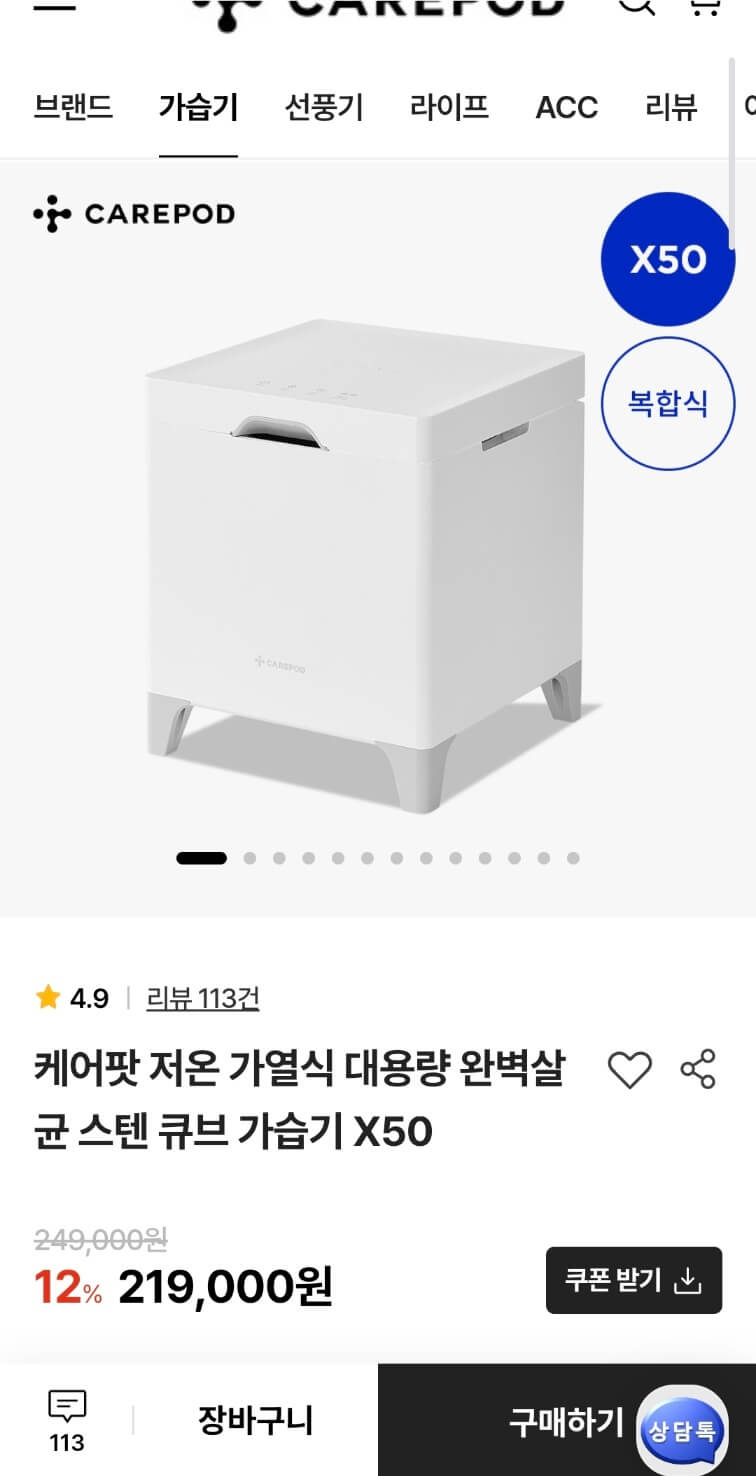Image resolution: width=756 pixels, height=1476 pixels.
Task: Toggle the wishlist heart for this humidifier
Action: pos(628,1067)
